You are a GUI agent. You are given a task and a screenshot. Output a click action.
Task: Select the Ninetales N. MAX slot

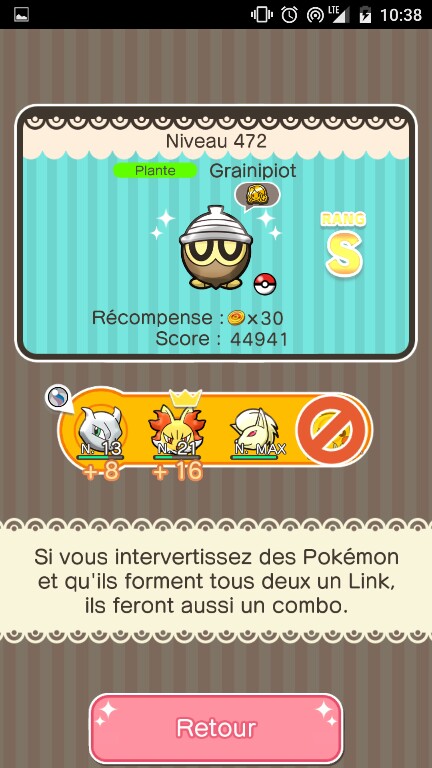click(x=258, y=432)
